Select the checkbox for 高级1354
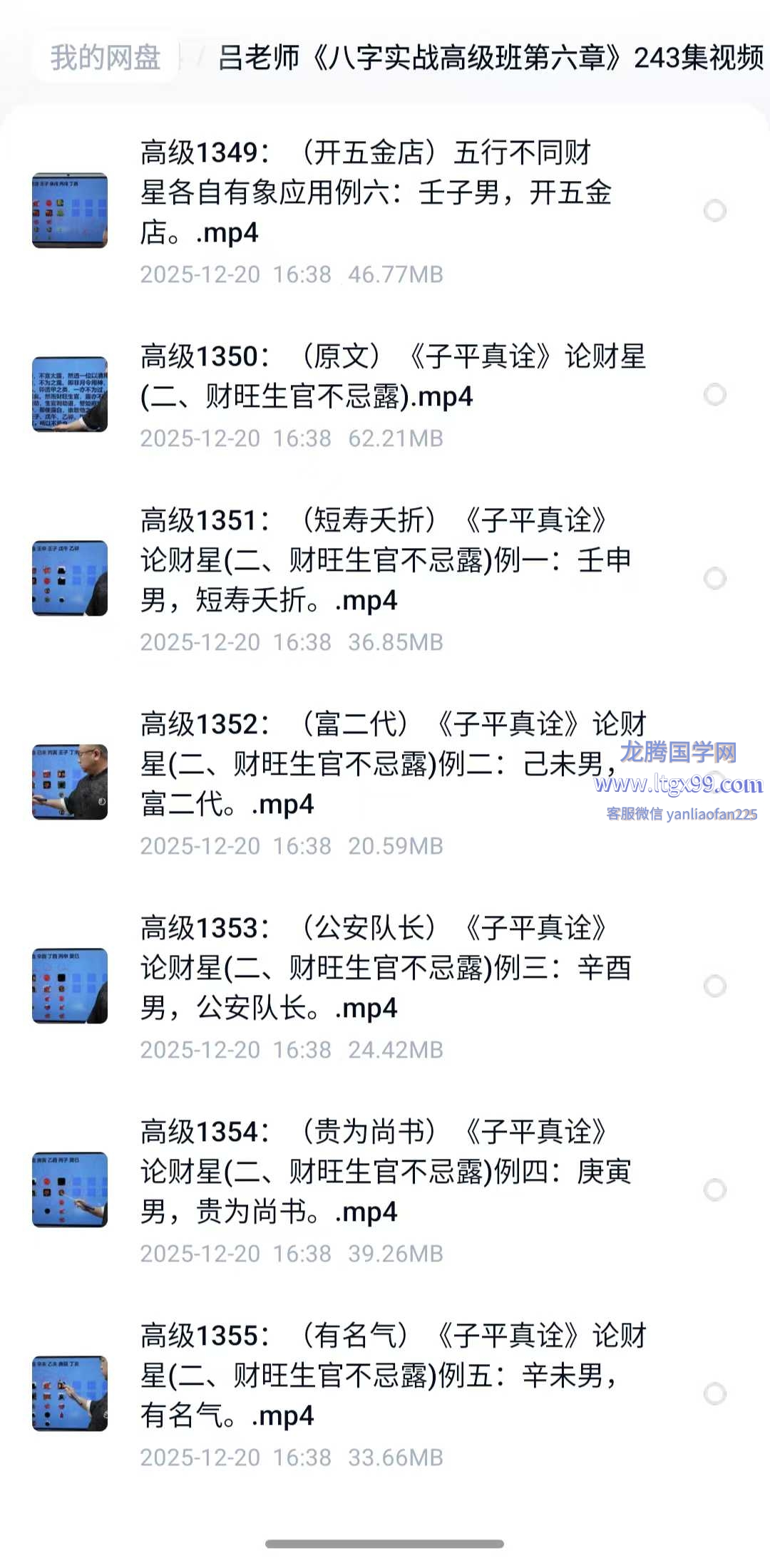Screen dimensions: 770x1568 tap(714, 1190)
